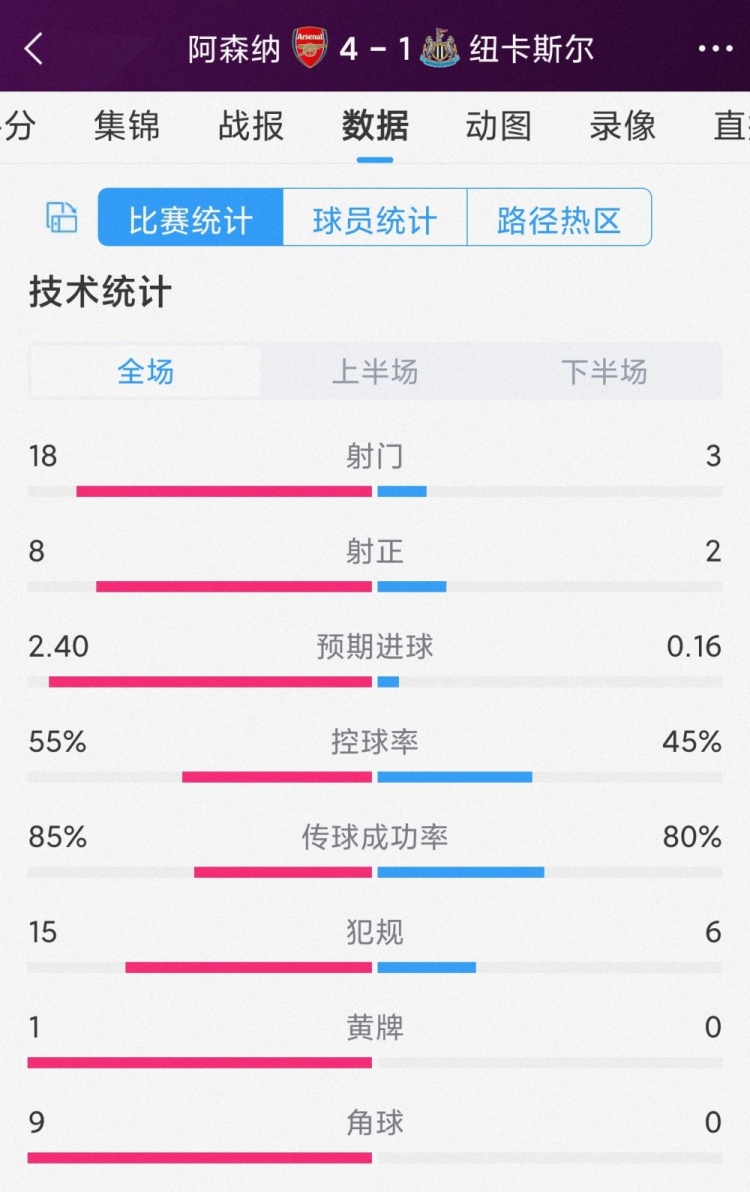Click the 控球率 possession bar

(375, 775)
